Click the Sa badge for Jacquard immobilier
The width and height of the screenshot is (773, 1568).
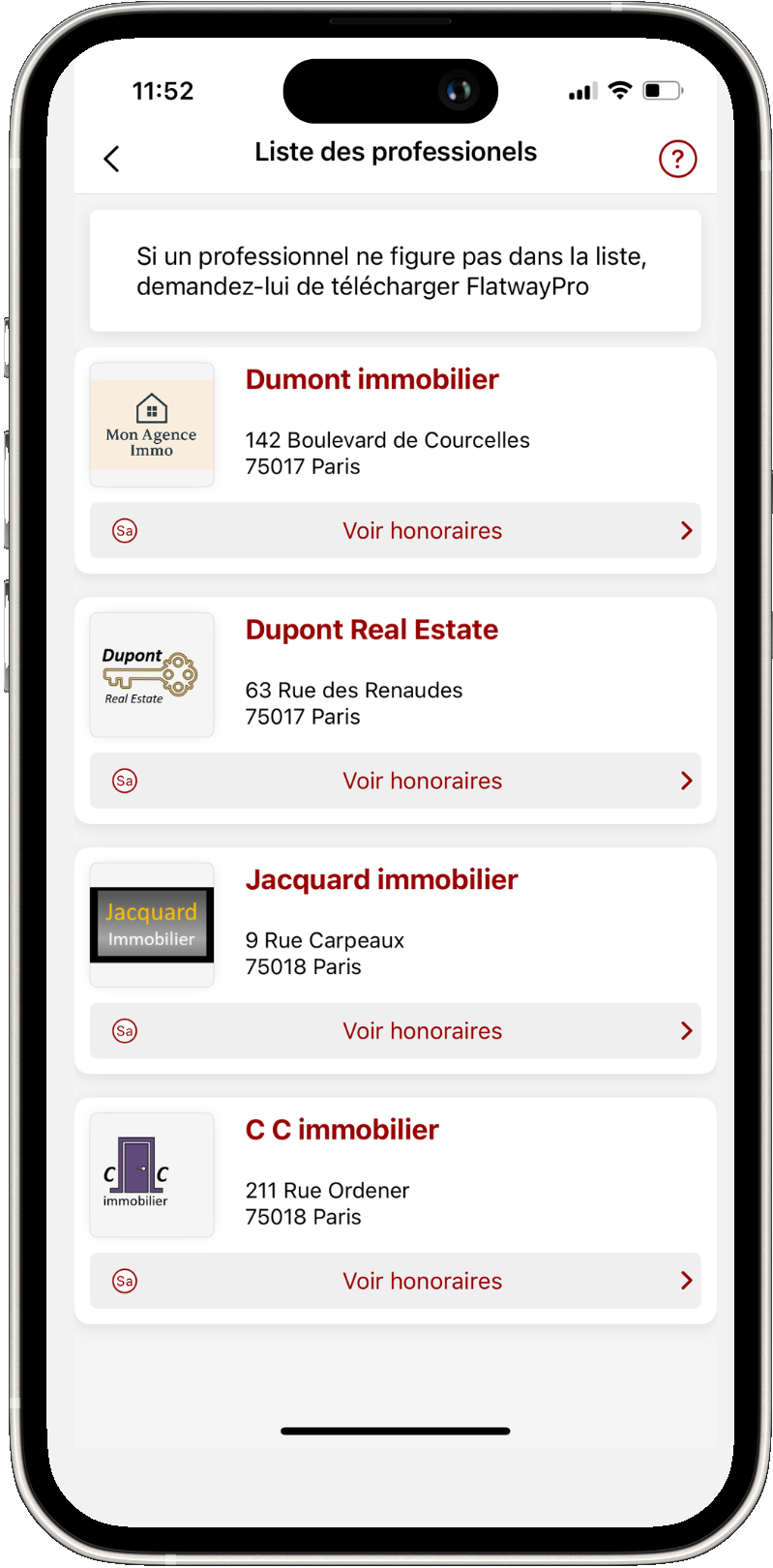124,1030
